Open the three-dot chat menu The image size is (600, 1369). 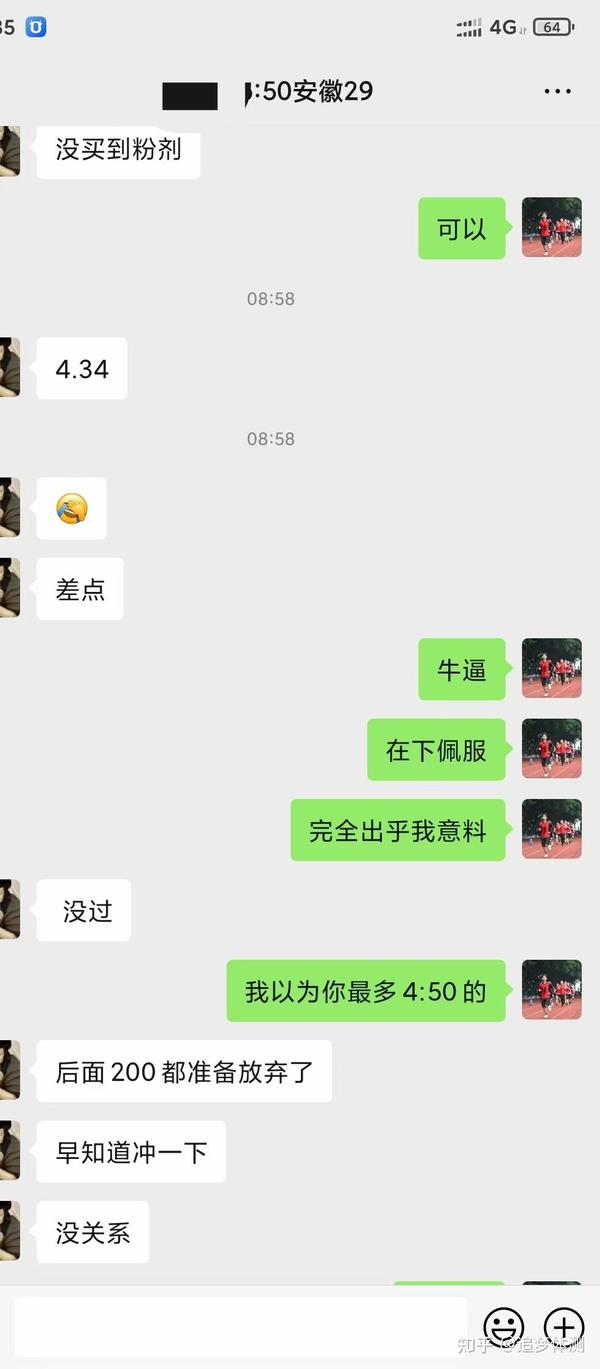[x=557, y=91]
